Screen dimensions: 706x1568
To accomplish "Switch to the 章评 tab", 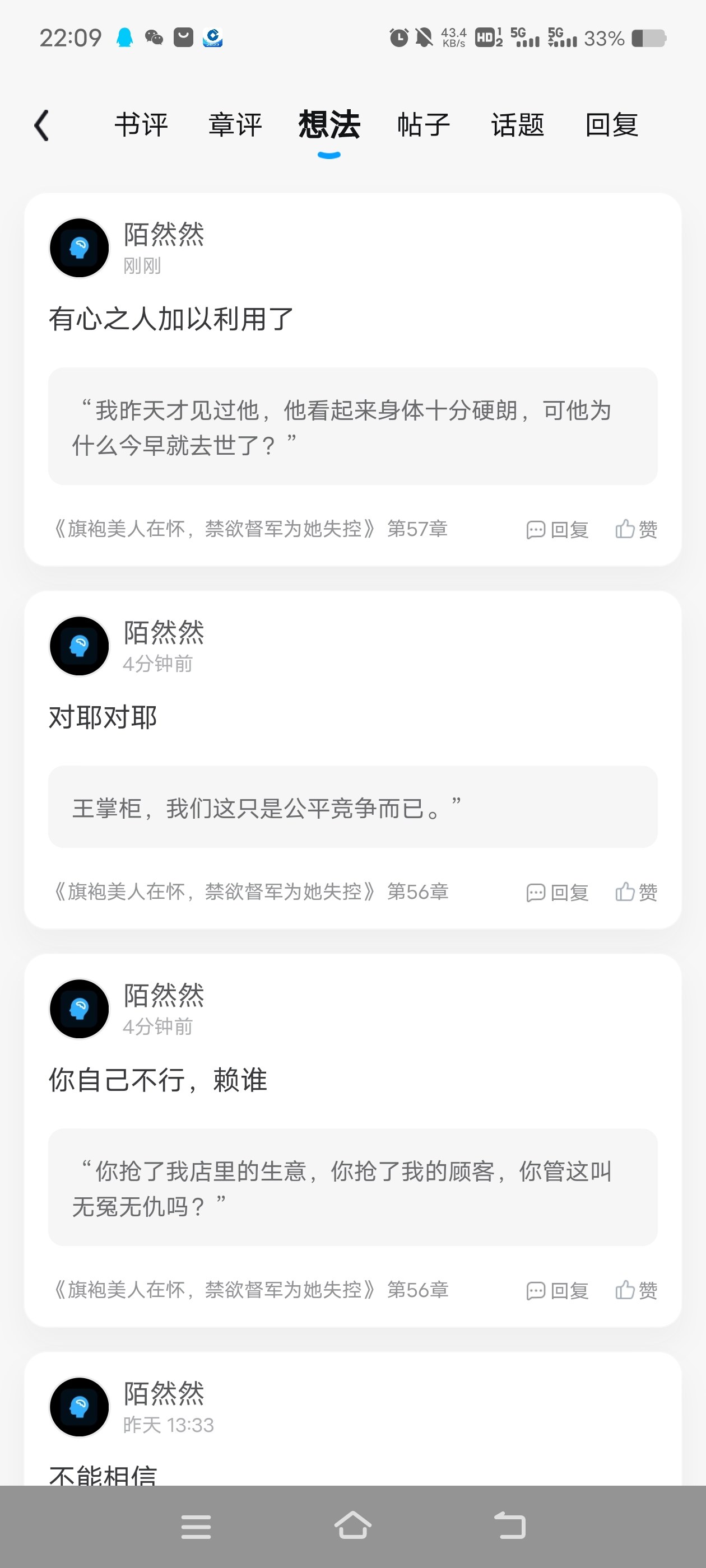I will pyautogui.click(x=235, y=125).
